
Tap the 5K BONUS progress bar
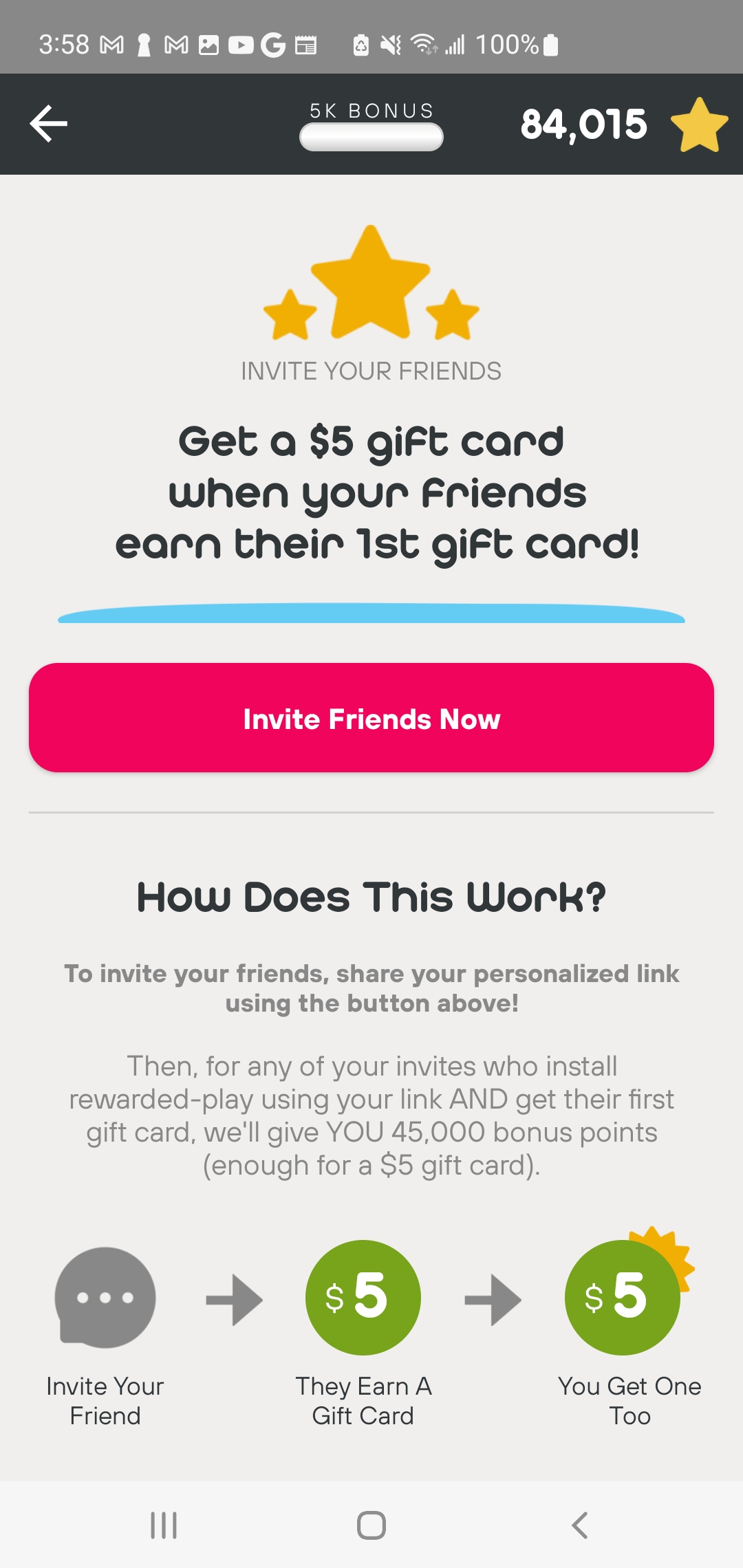370,136
